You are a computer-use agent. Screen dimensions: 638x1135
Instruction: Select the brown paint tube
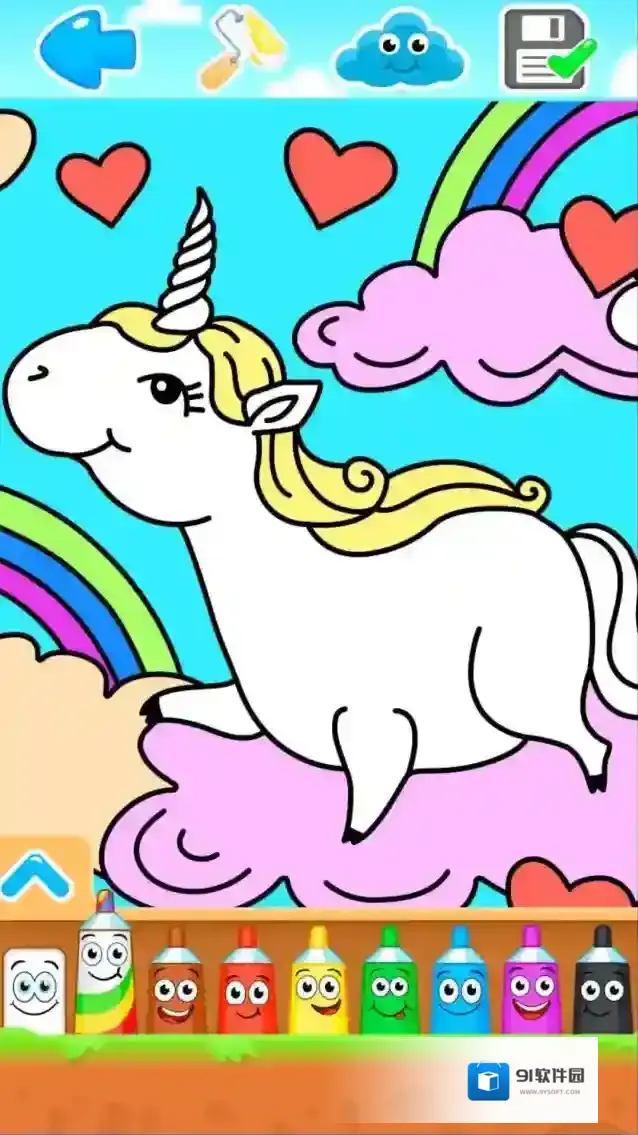176,985
